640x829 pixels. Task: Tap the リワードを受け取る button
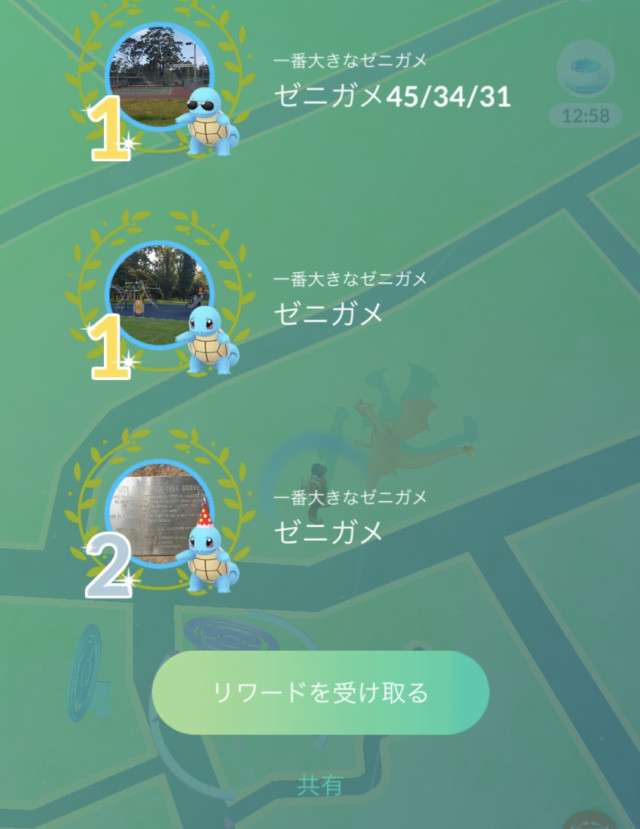[320, 692]
